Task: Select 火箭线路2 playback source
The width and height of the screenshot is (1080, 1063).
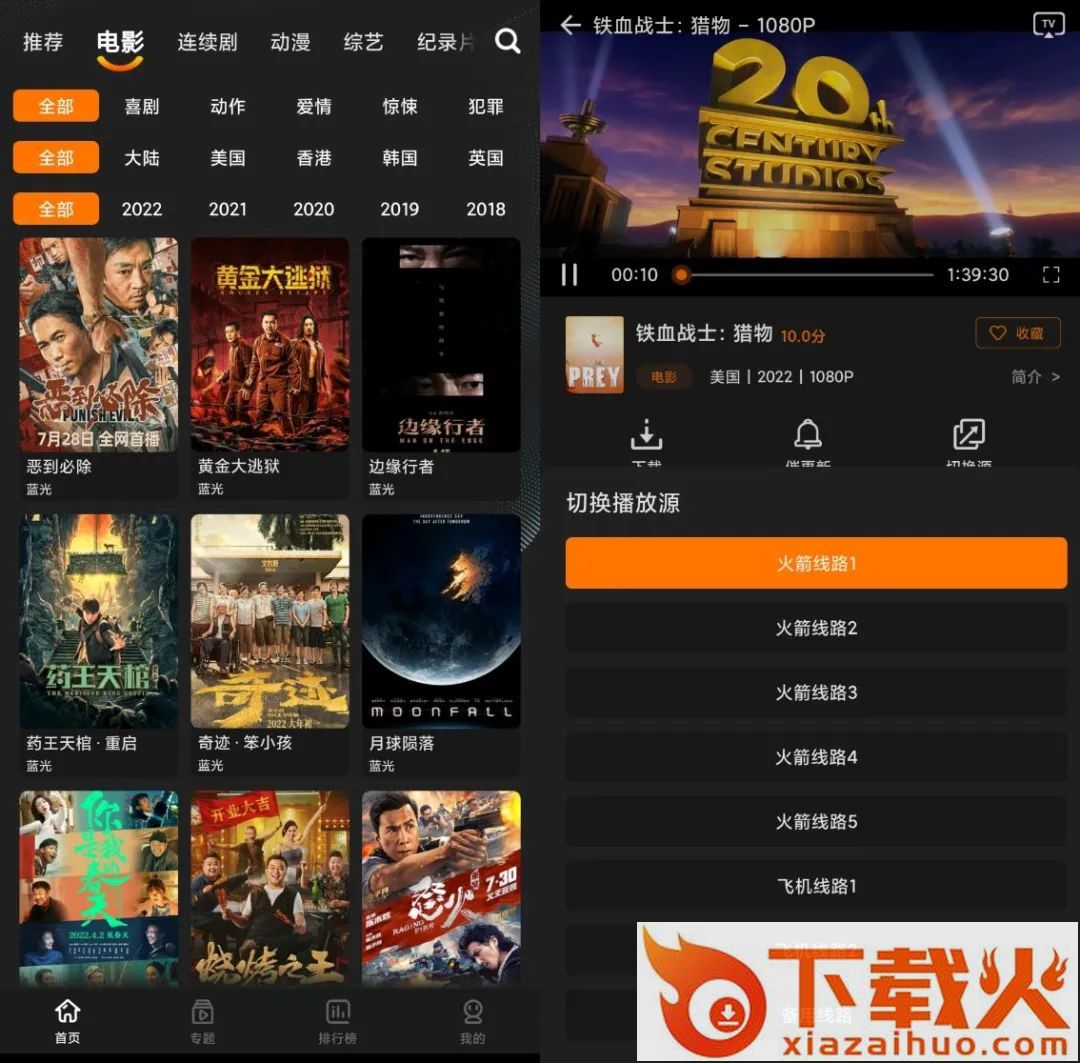Action: click(816, 628)
